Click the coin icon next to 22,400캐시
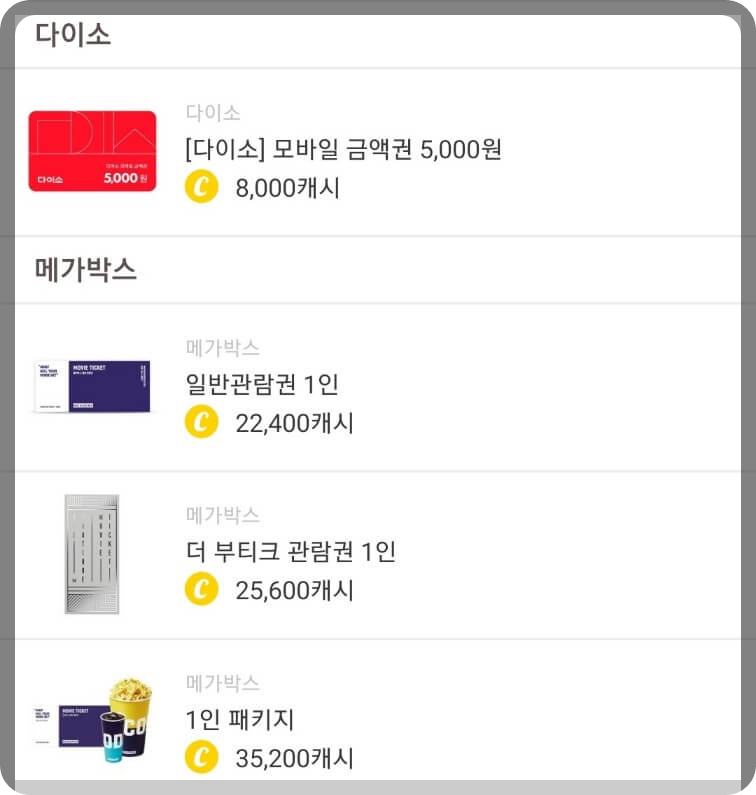Viewport: 756px width, 795px height. point(203,424)
